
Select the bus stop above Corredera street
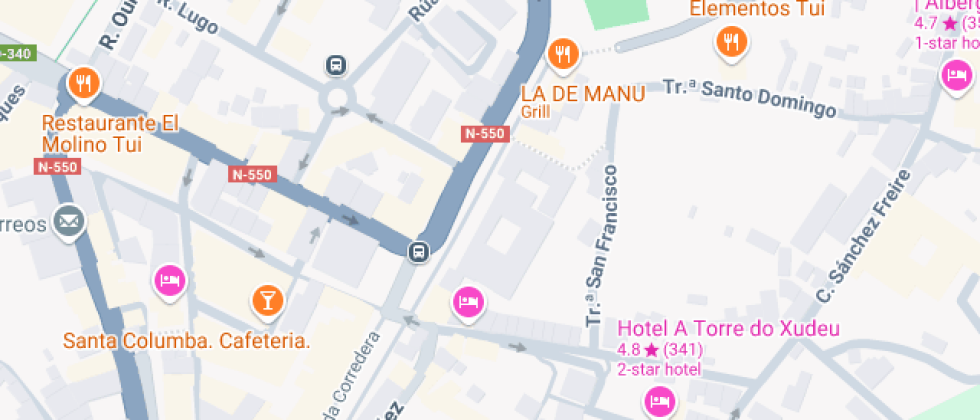(419, 250)
